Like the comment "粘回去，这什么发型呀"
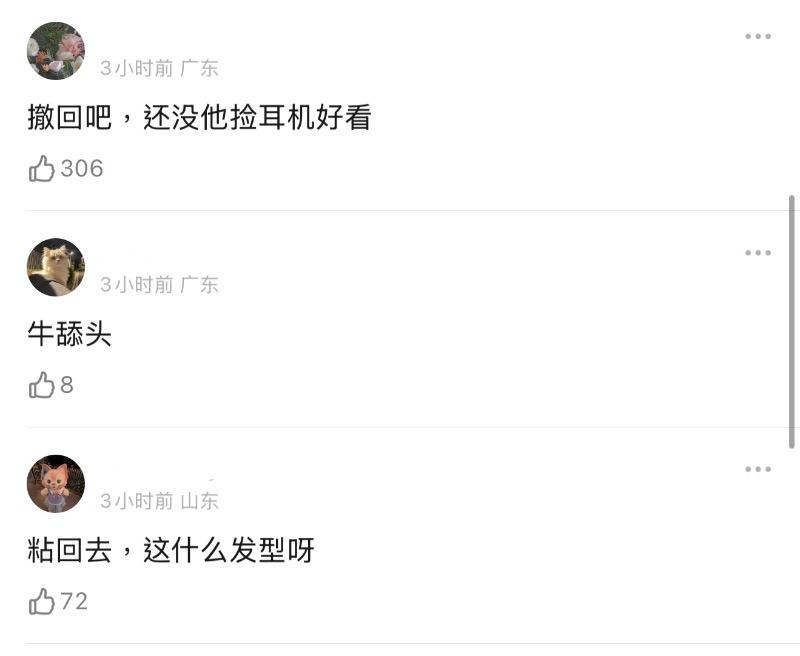The height and width of the screenshot is (656, 800). 42,601
